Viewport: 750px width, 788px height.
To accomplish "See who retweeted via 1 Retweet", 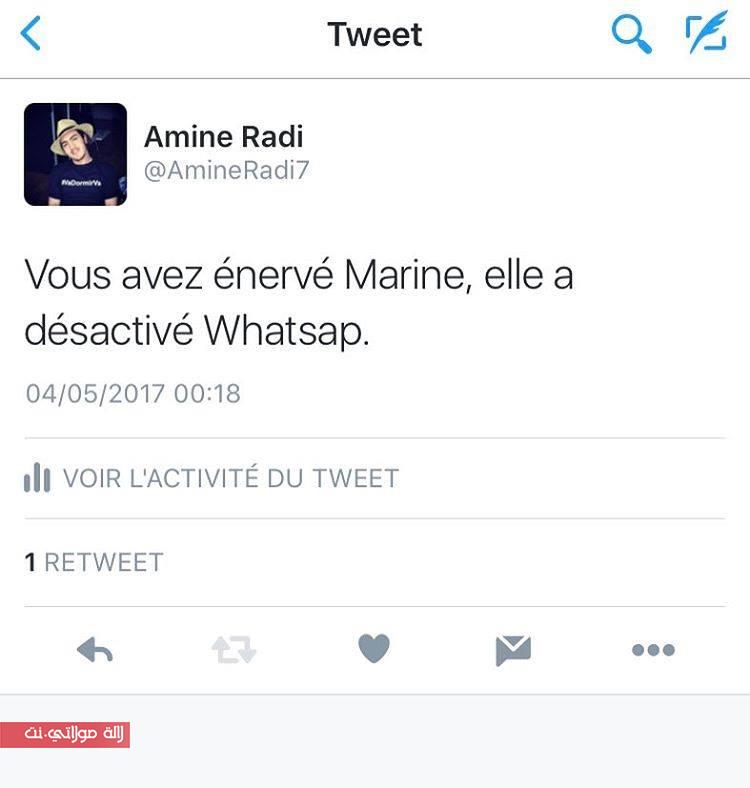I will click(x=94, y=562).
